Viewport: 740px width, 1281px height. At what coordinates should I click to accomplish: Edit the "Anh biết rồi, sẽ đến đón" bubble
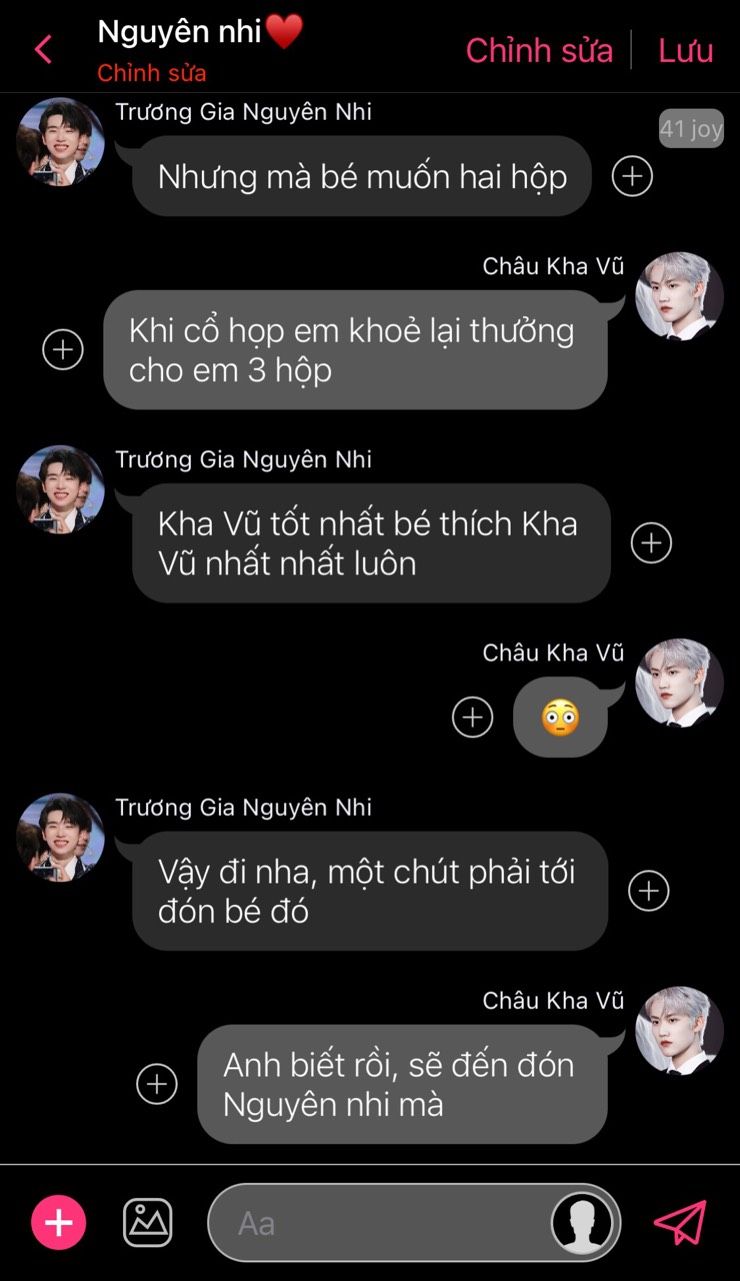402,1084
